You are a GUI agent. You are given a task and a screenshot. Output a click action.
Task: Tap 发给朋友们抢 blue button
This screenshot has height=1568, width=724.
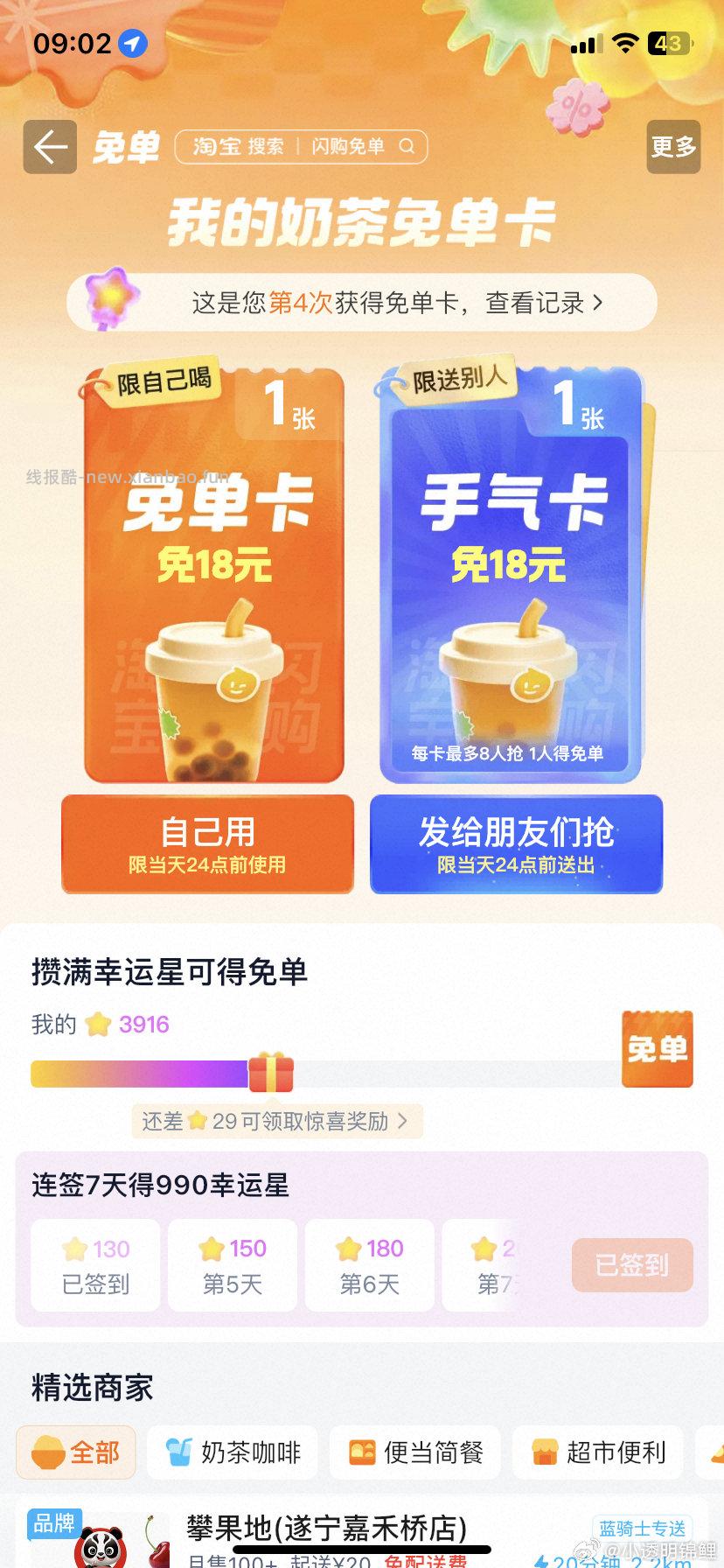click(x=515, y=843)
